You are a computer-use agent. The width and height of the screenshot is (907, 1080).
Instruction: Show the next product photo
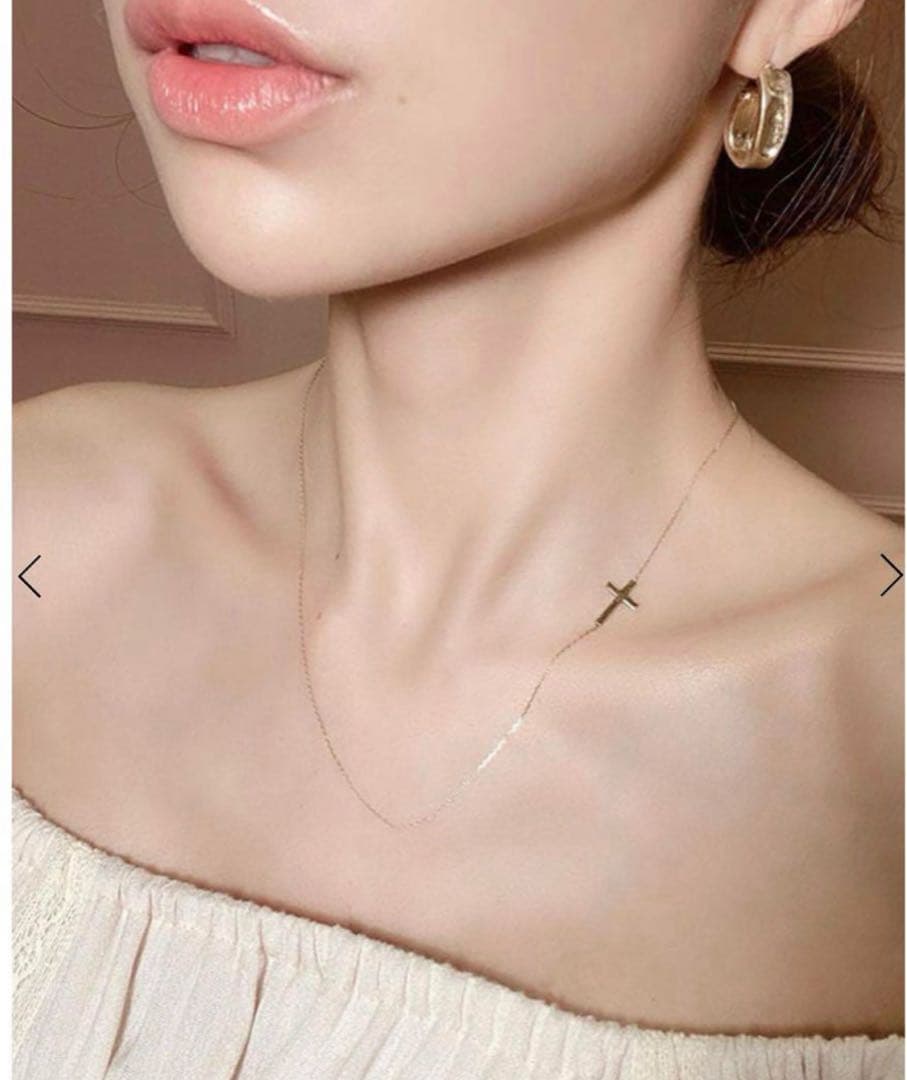(x=890, y=575)
